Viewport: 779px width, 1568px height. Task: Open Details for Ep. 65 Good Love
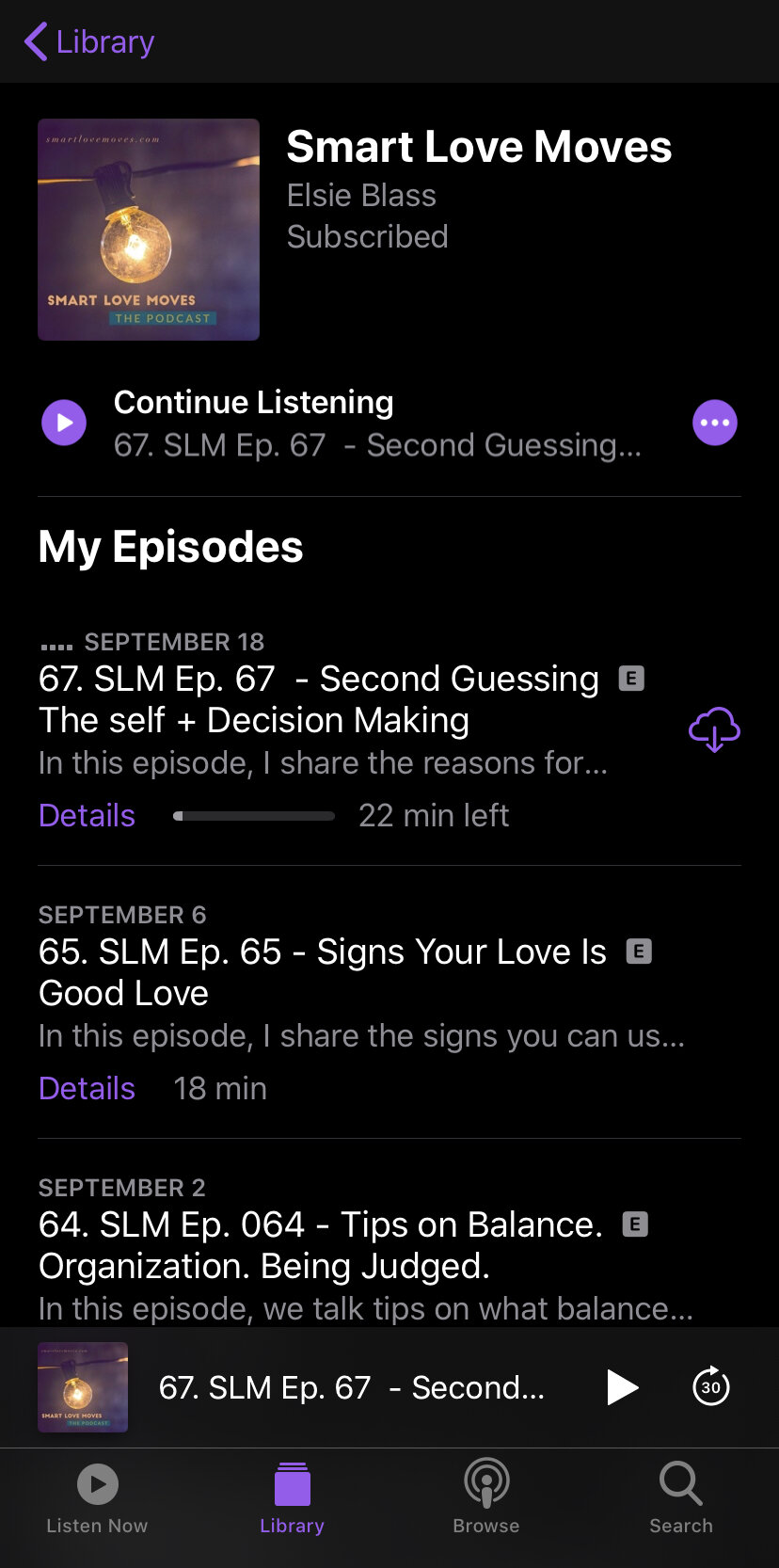coord(87,1088)
